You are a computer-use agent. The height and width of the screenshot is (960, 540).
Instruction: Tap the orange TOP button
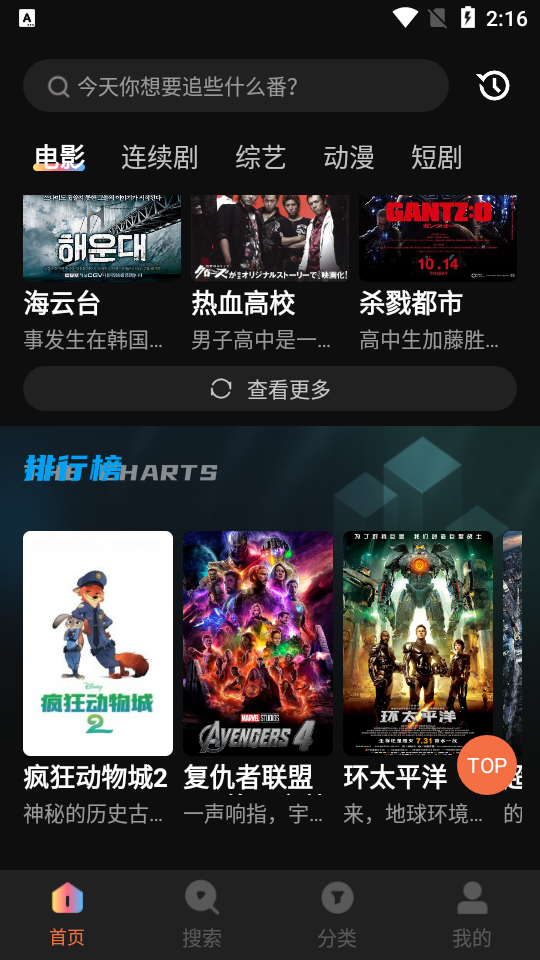click(x=487, y=765)
